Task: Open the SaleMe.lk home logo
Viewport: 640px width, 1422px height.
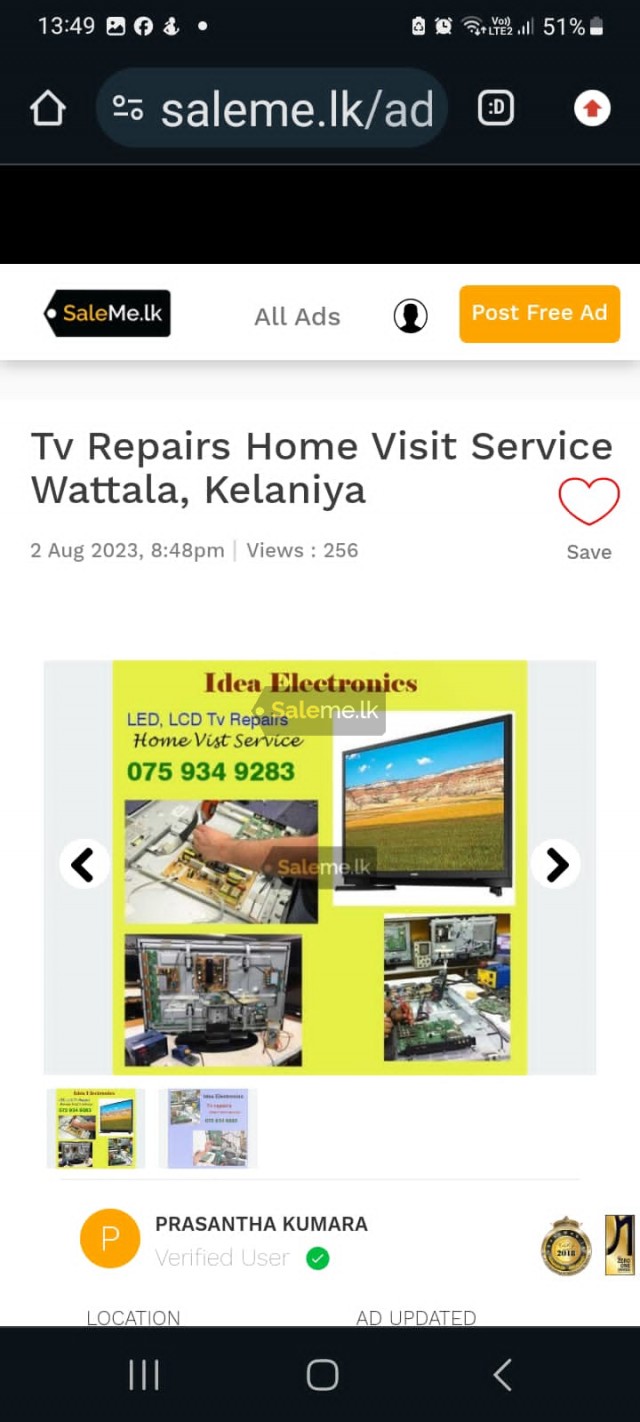Action: (x=108, y=314)
